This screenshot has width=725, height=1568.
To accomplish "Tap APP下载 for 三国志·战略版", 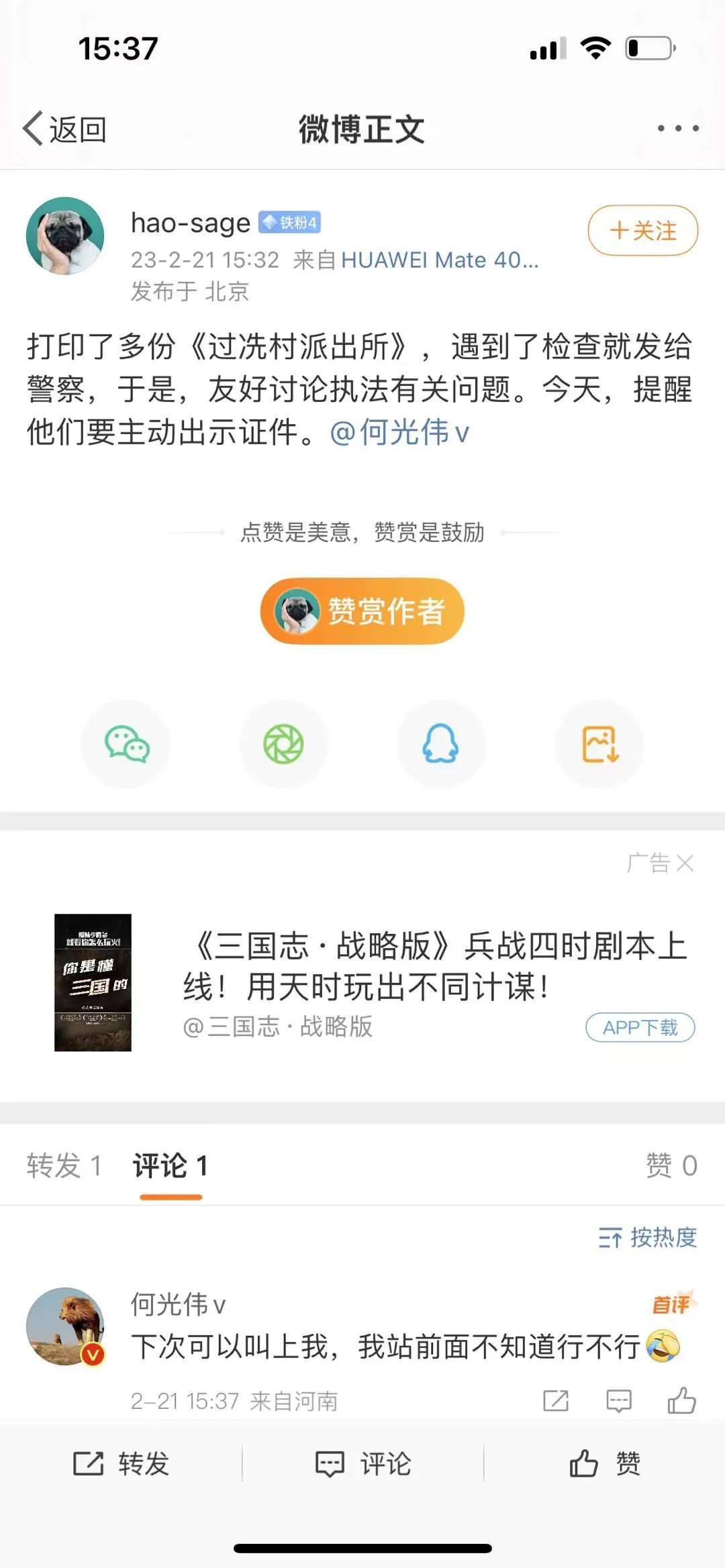I will [x=640, y=1027].
